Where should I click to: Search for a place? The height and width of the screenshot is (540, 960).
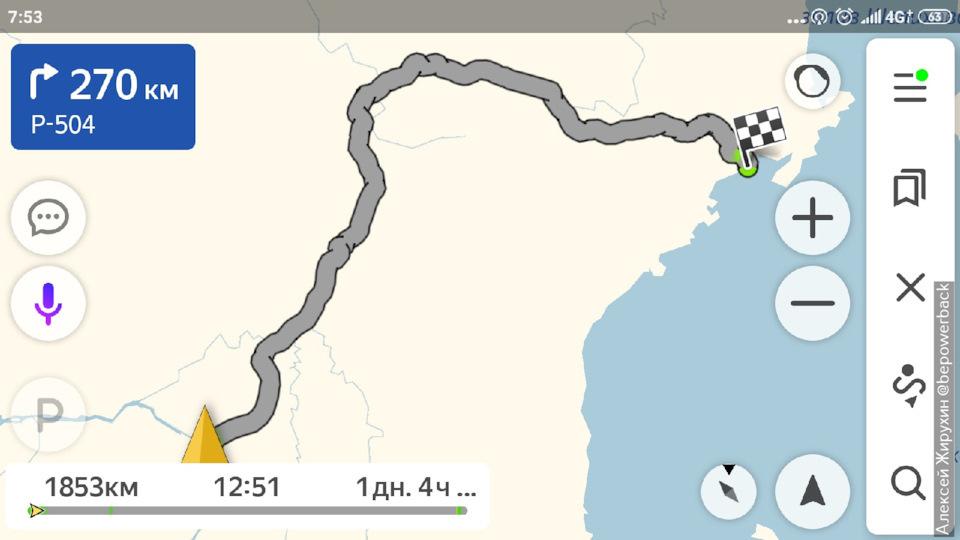(908, 484)
